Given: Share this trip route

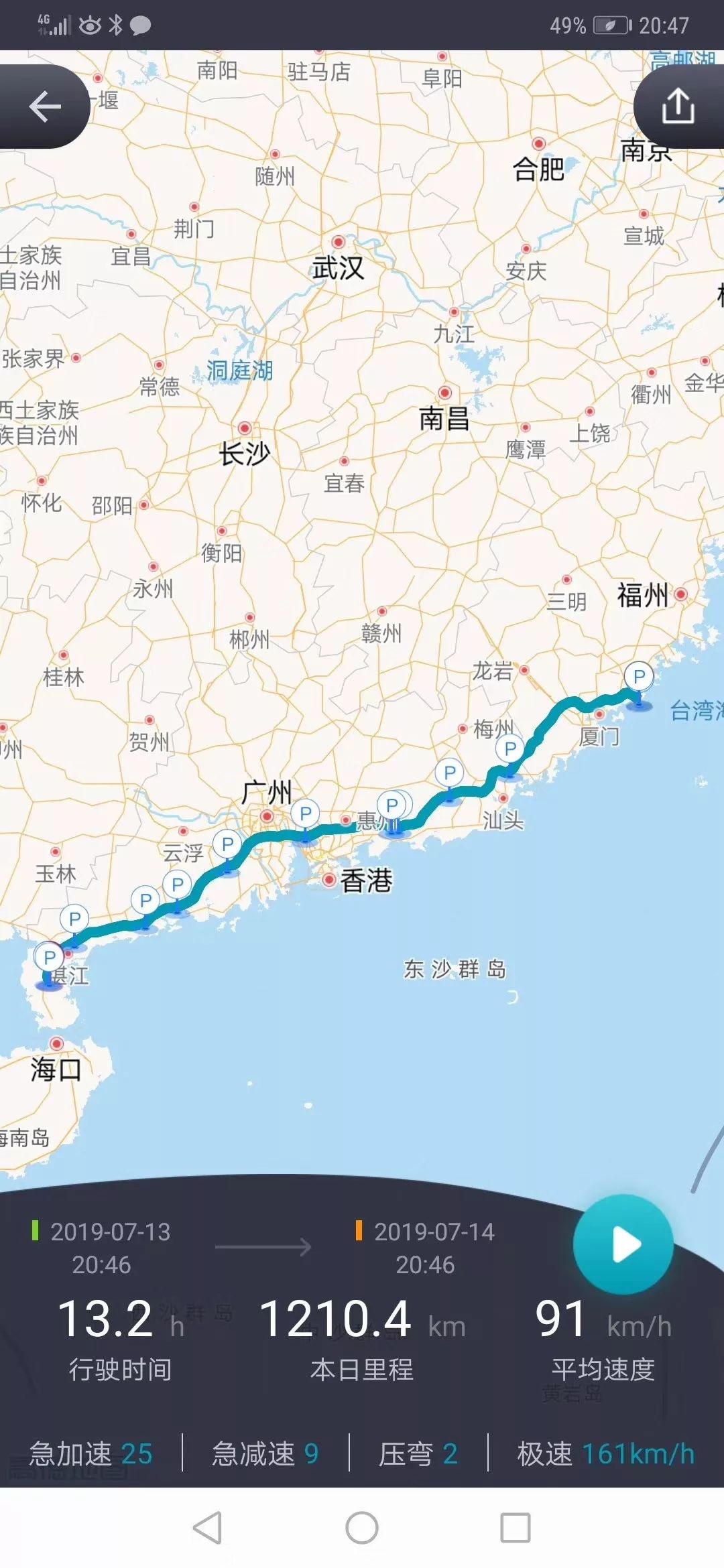Looking at the screenshot, I should [678, 107].
